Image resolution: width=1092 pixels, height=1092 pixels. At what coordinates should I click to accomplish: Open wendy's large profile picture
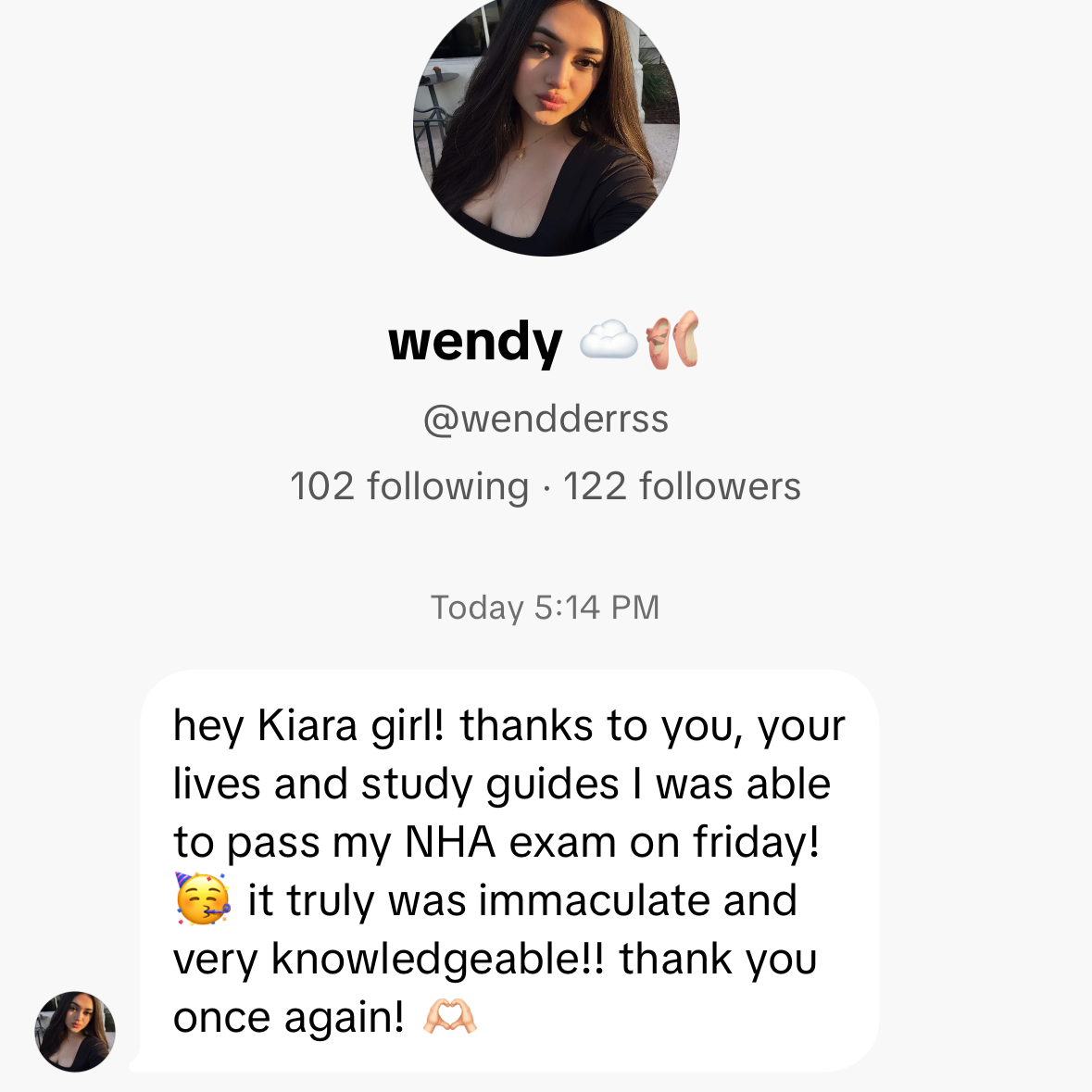click(x=546, y=125)
